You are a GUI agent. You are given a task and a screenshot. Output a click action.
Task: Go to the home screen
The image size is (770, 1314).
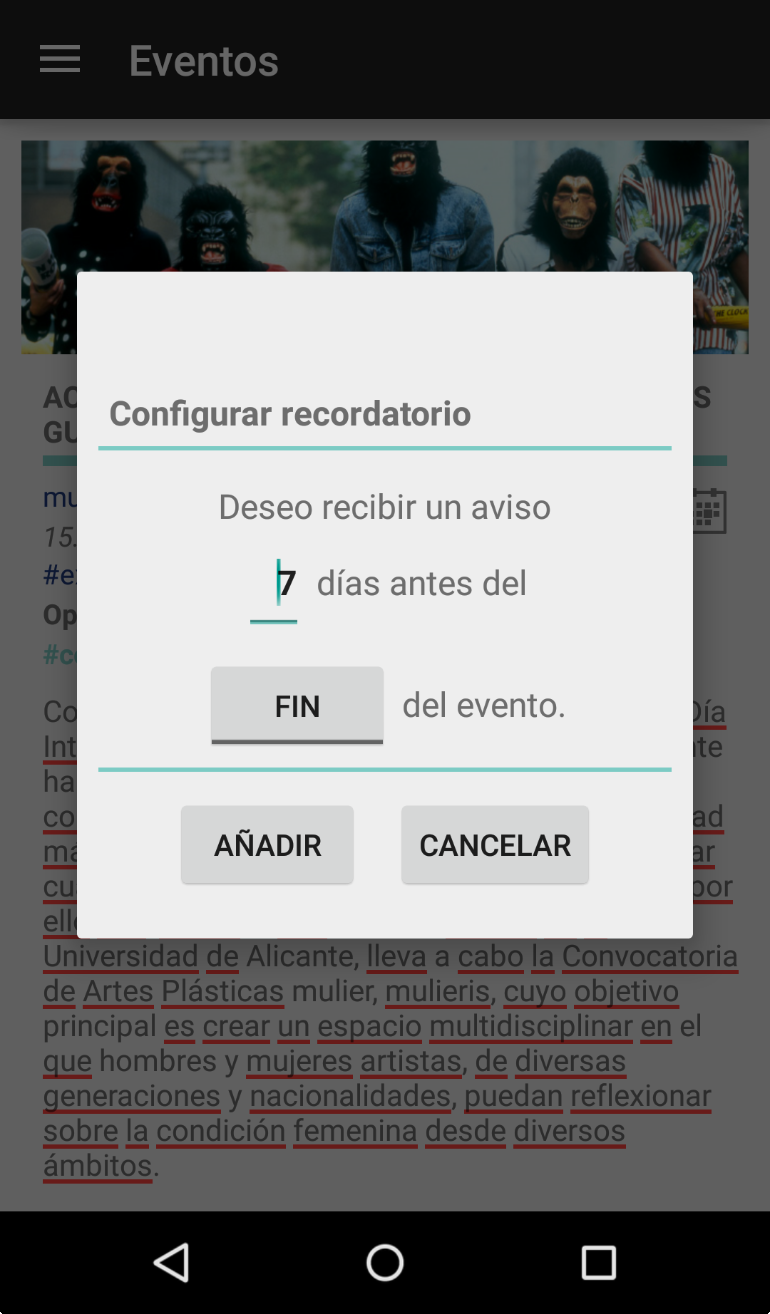(x=385, y=1263)
